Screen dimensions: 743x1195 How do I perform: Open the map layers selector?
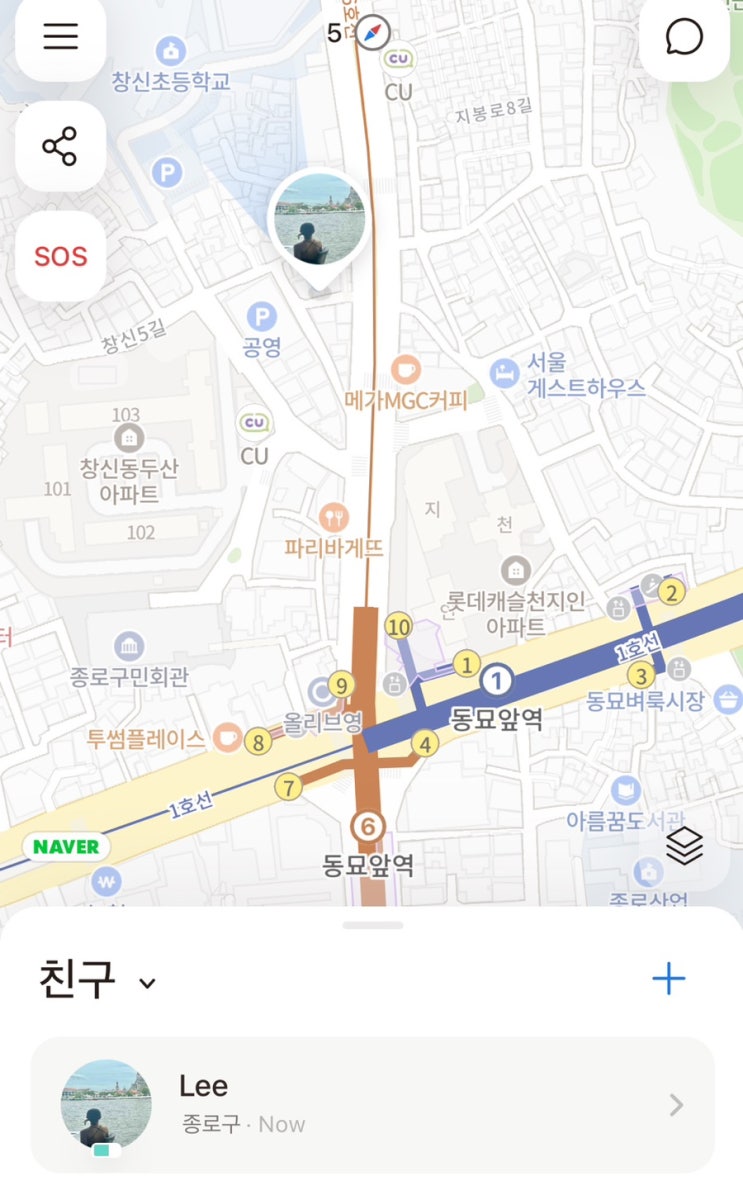684,845
